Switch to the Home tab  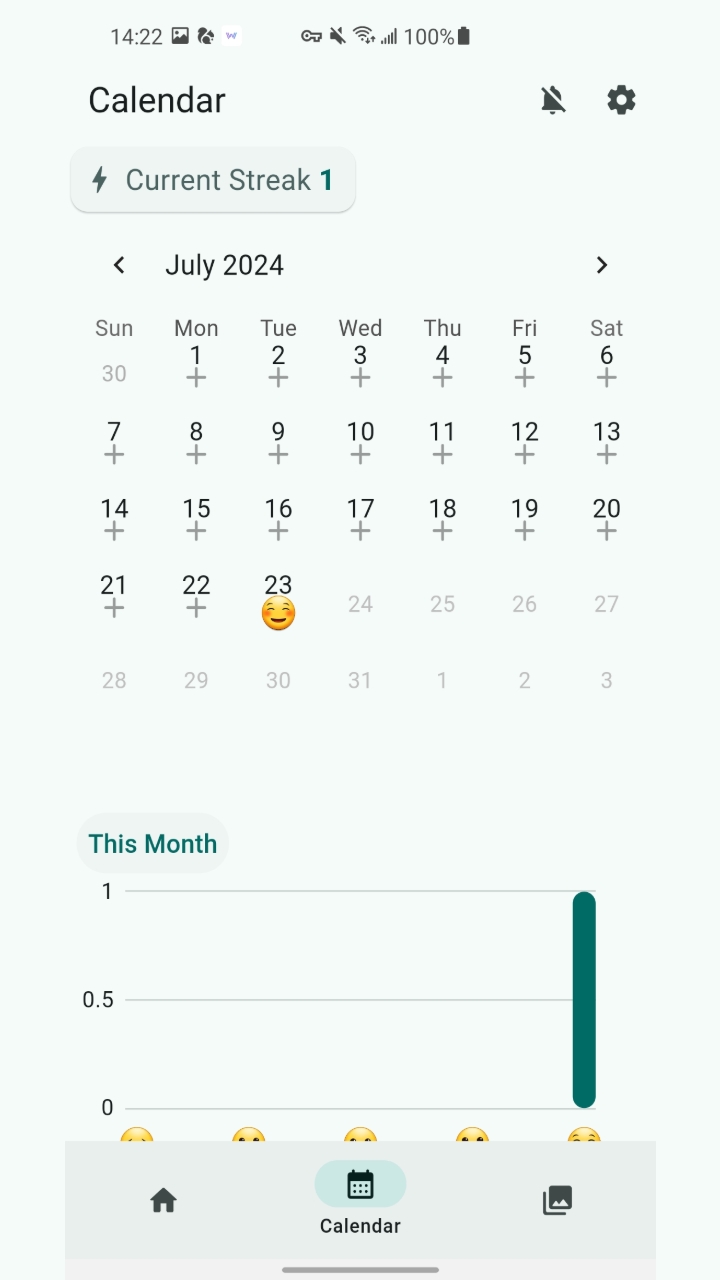[163, 1200]
